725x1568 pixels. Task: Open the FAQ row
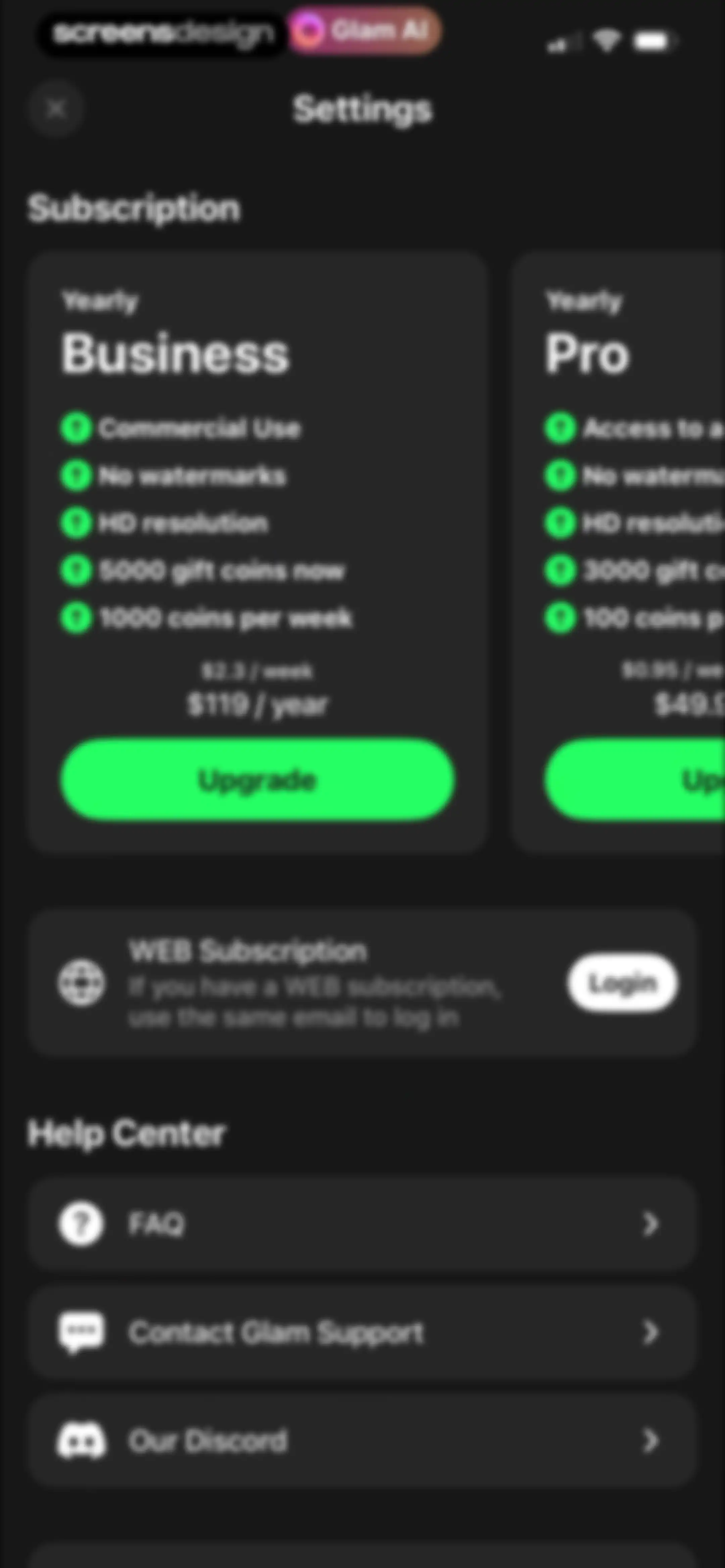click(x=362, y=1224)
